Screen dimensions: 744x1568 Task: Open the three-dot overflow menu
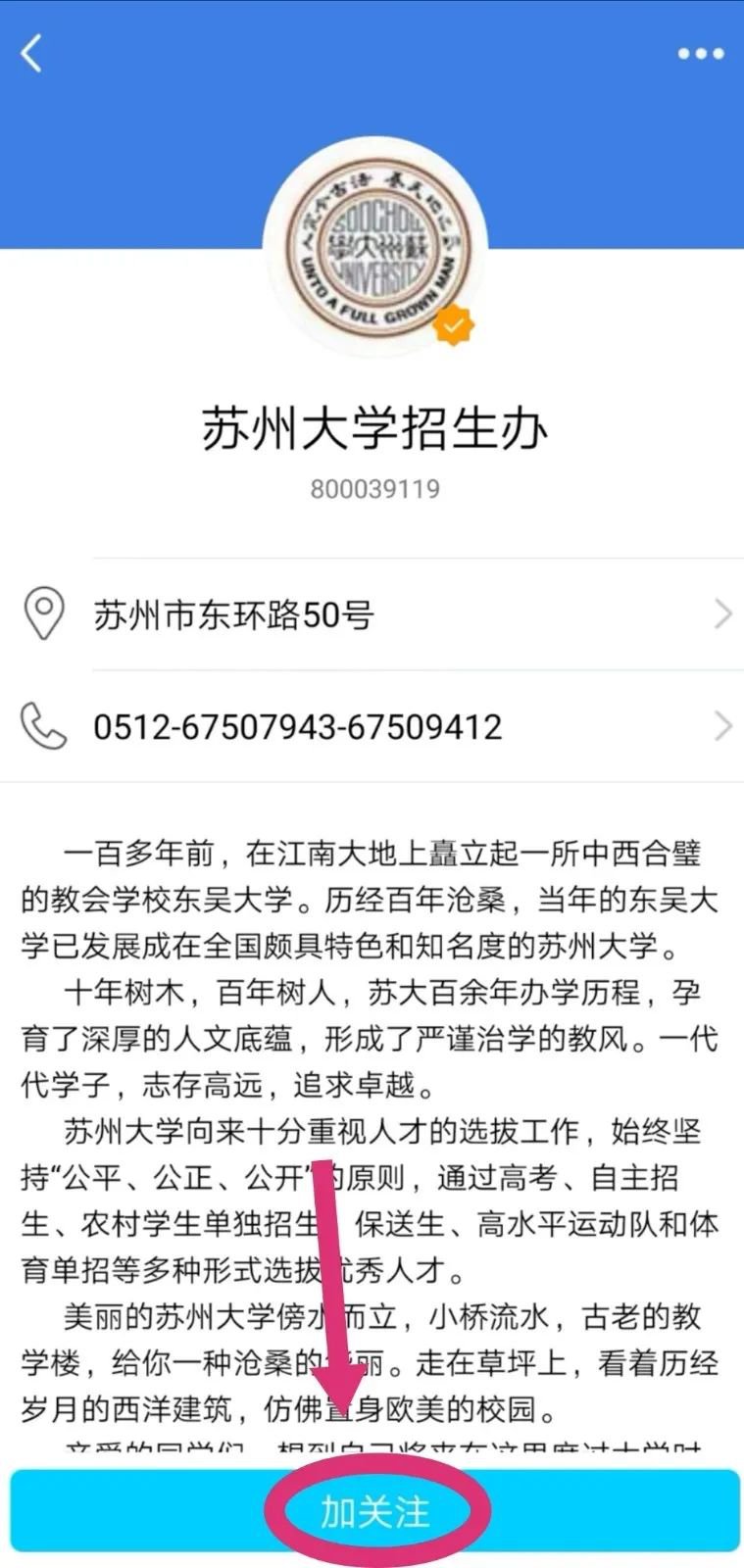pyautogui.click(x=701, y=54)
